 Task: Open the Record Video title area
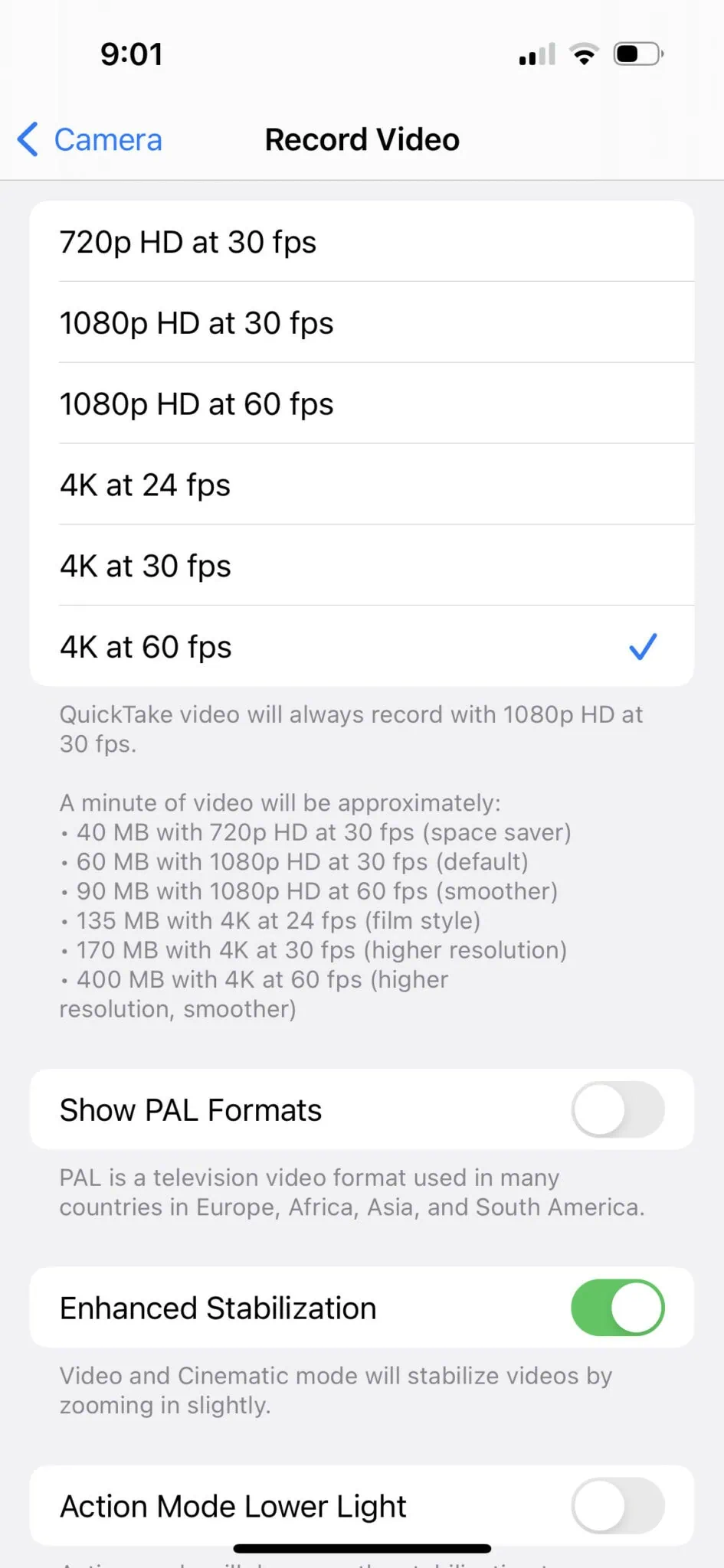(x=362, y=139)
